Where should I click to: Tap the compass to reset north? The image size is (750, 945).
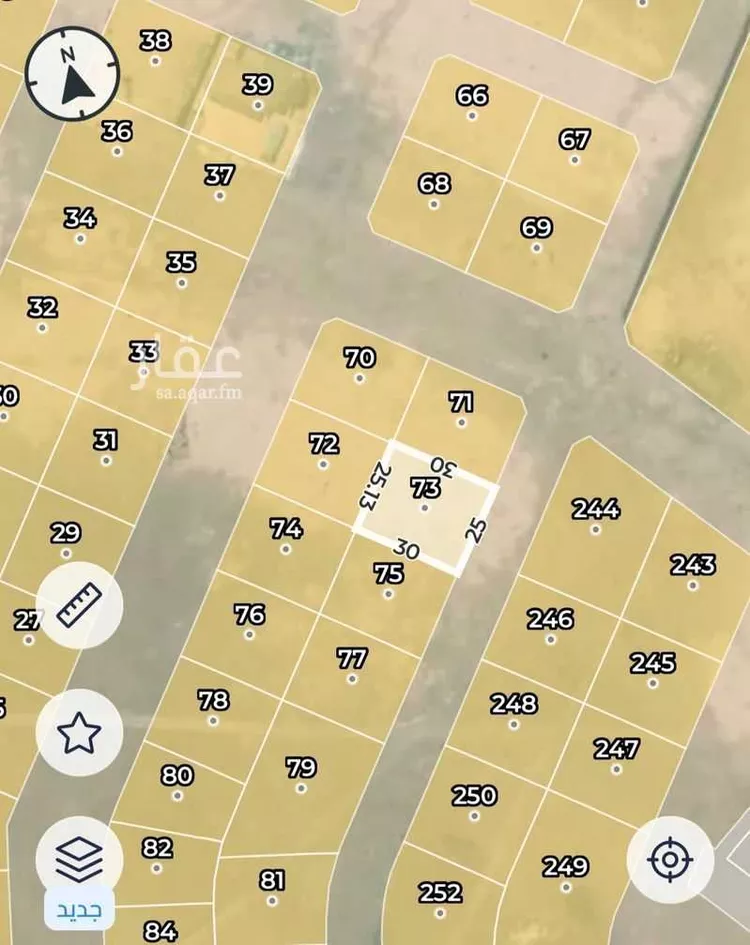point(72,75)
